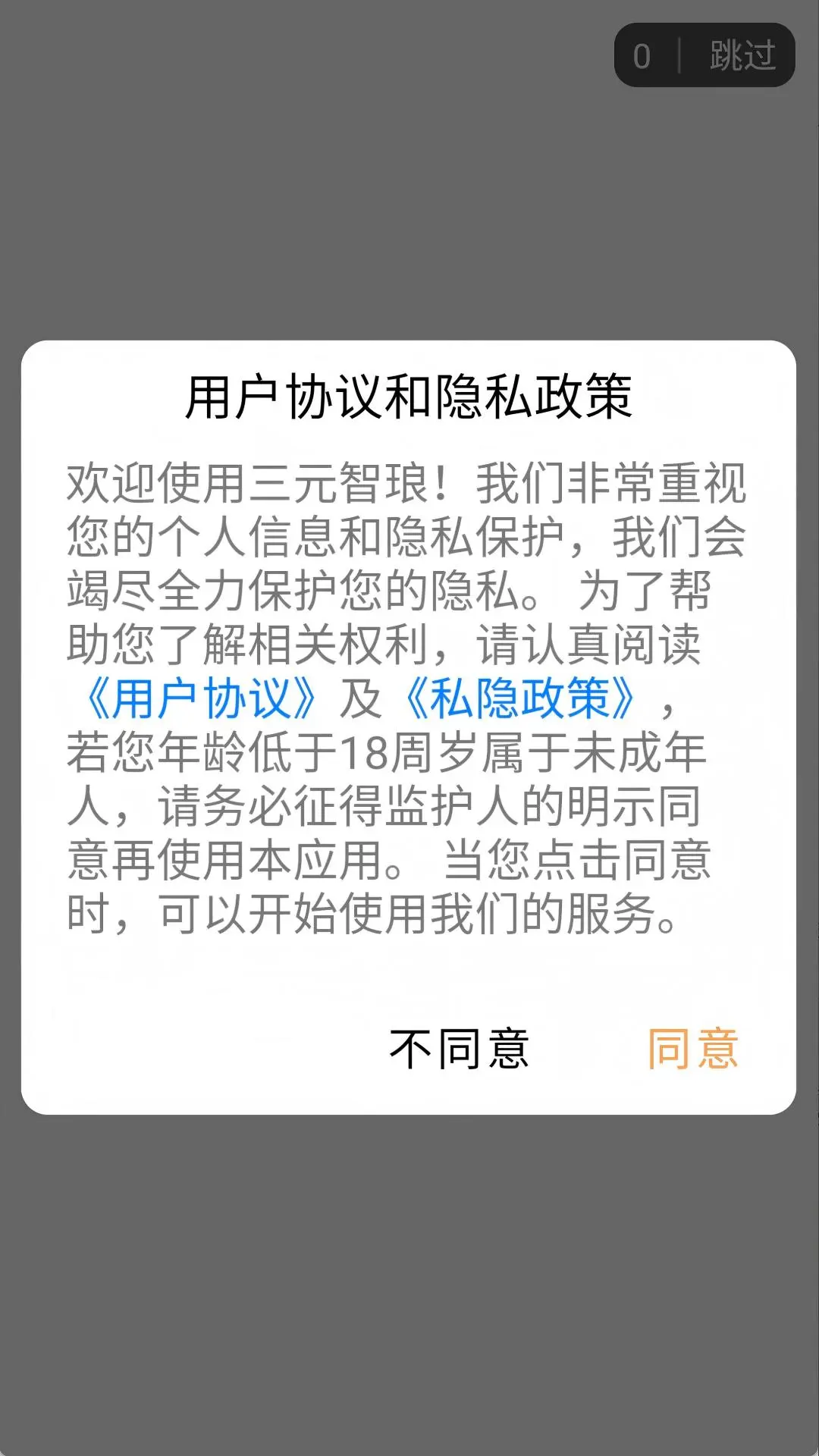Viewport: 819px width, 1456px height.
Task: Open the 《用户协议》 link
Action: pos(201,698)
